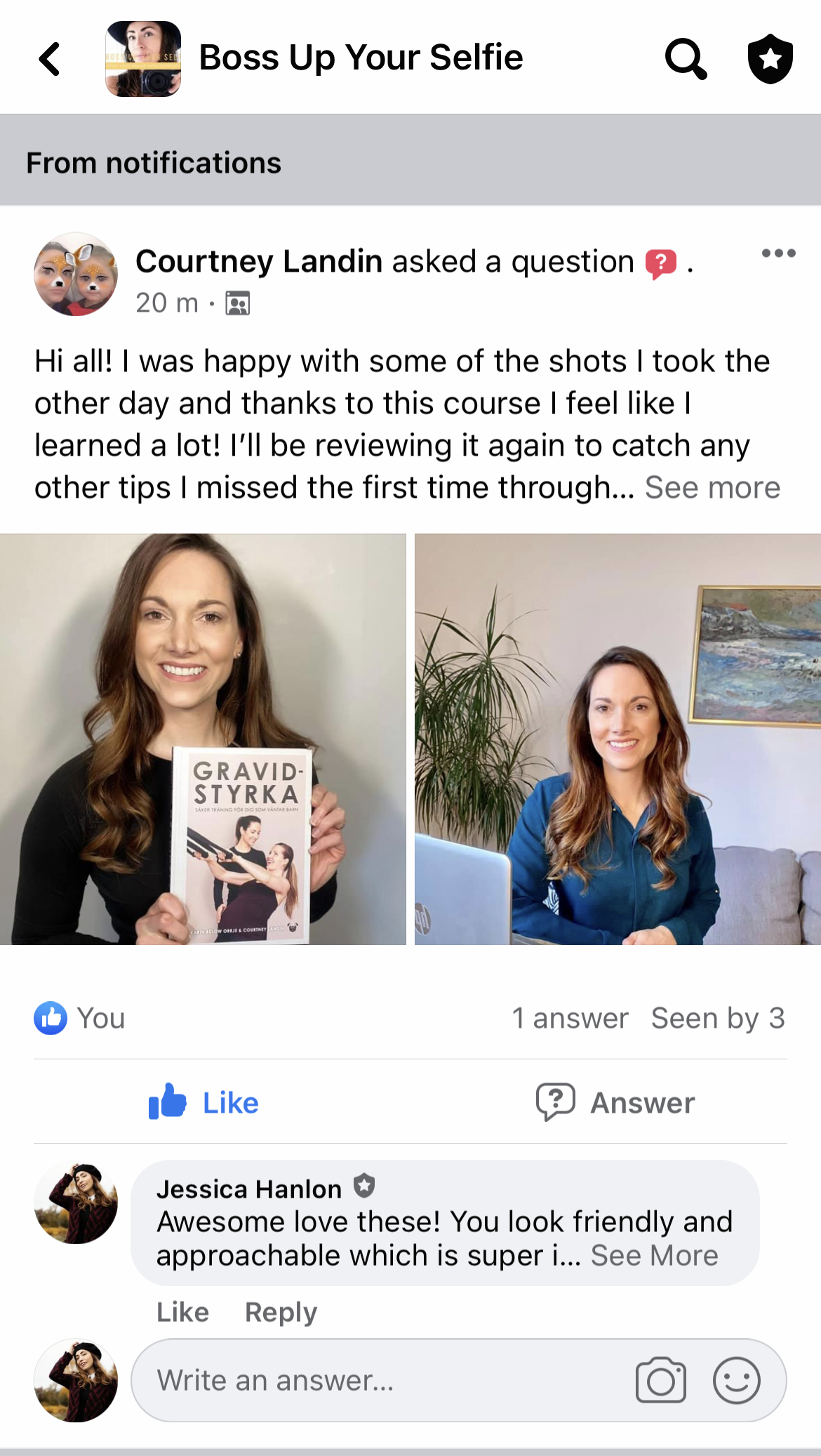Open the photo holding the Gravid Styrka book

(x=203, y=739)
